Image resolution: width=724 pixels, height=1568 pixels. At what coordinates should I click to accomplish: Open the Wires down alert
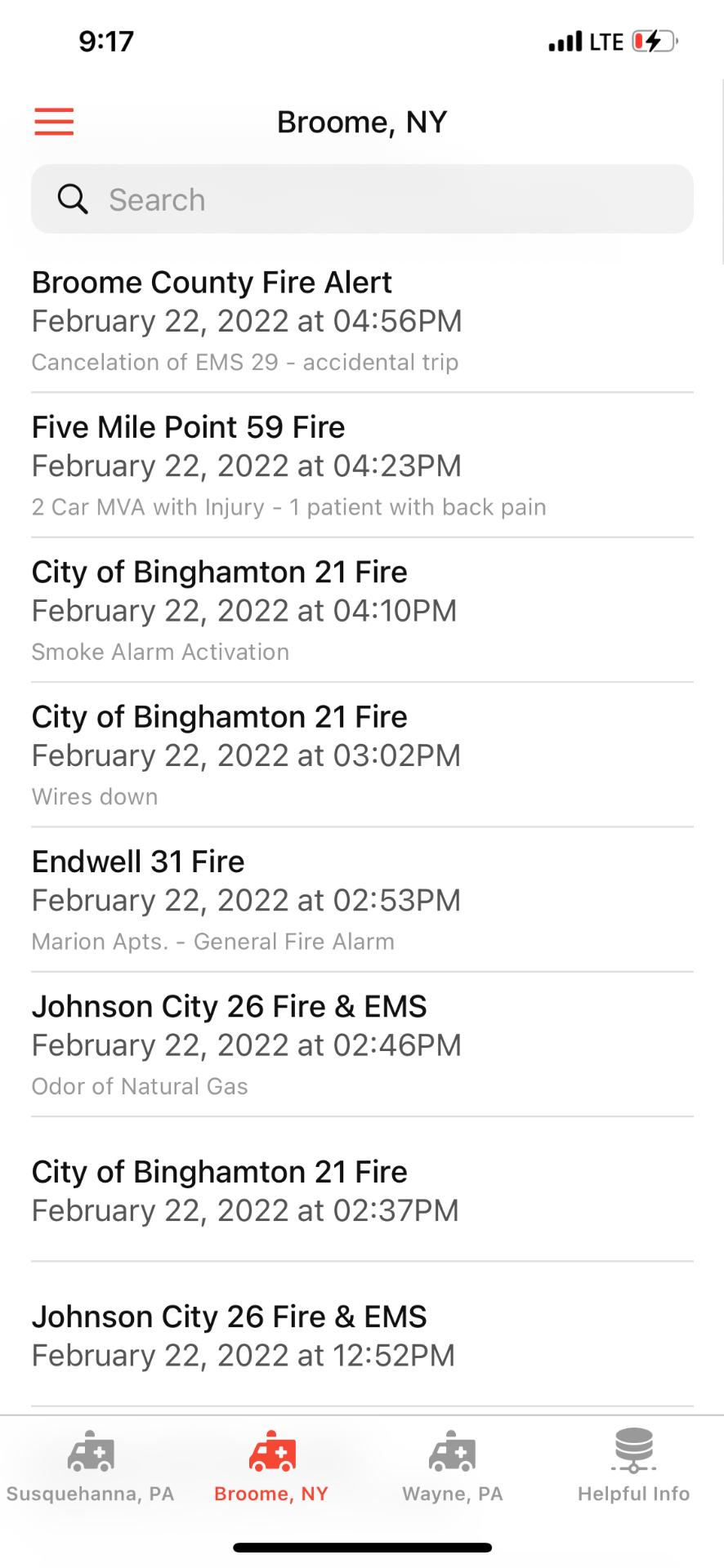pyautogui.click(x=362, y=755)
